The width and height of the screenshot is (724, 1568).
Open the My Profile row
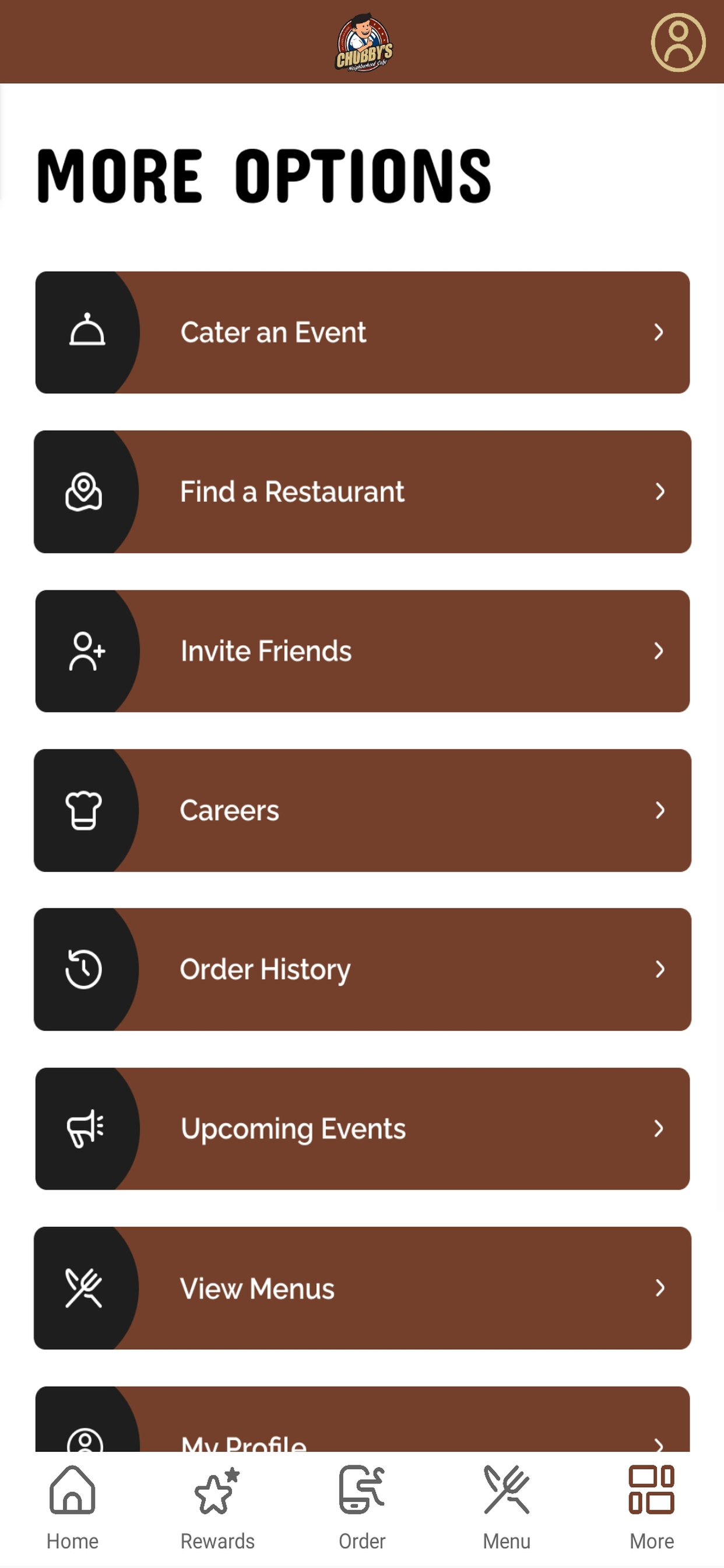click(362, 1419)
